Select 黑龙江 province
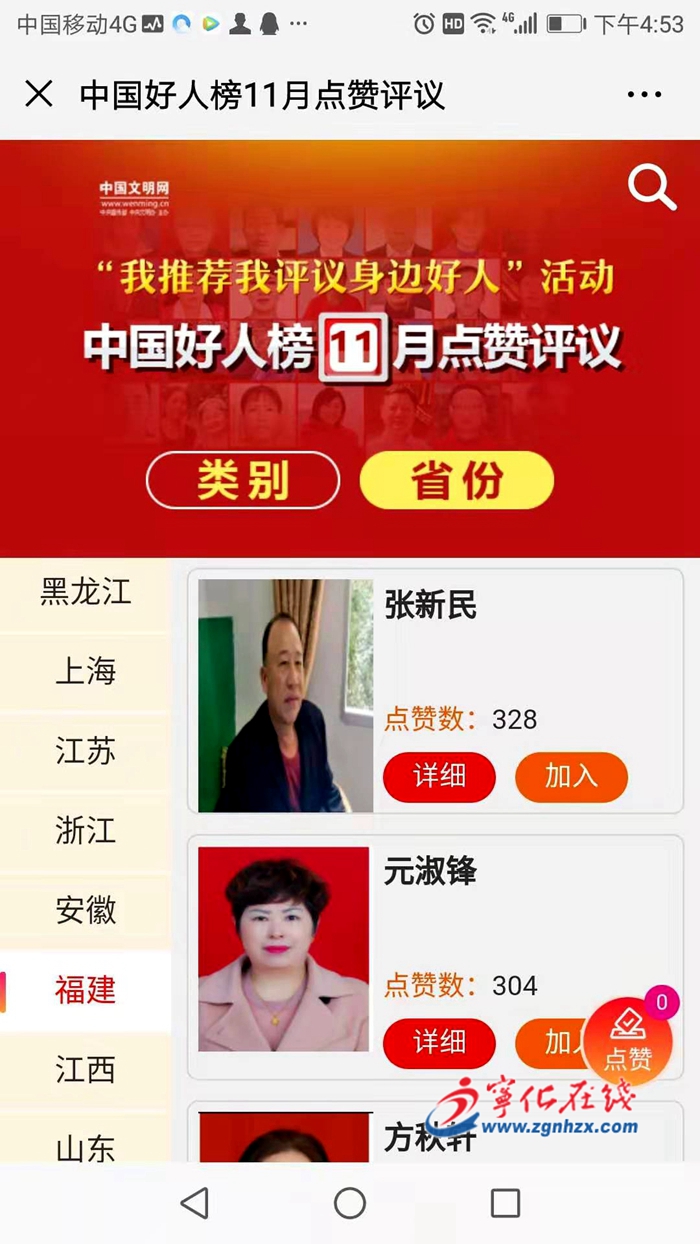Screen dimensions: 700x1244 [85, 591]
